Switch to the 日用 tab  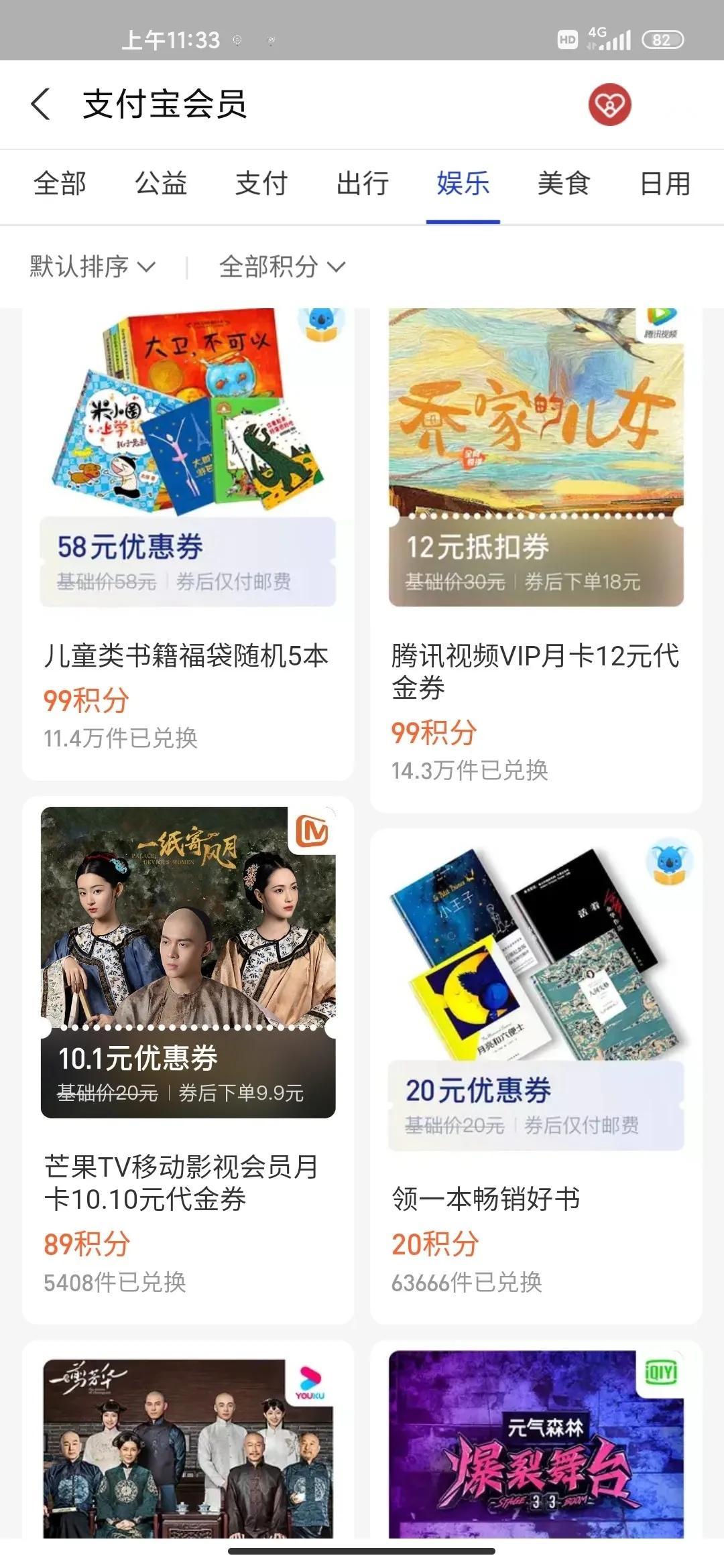[665, 184]
